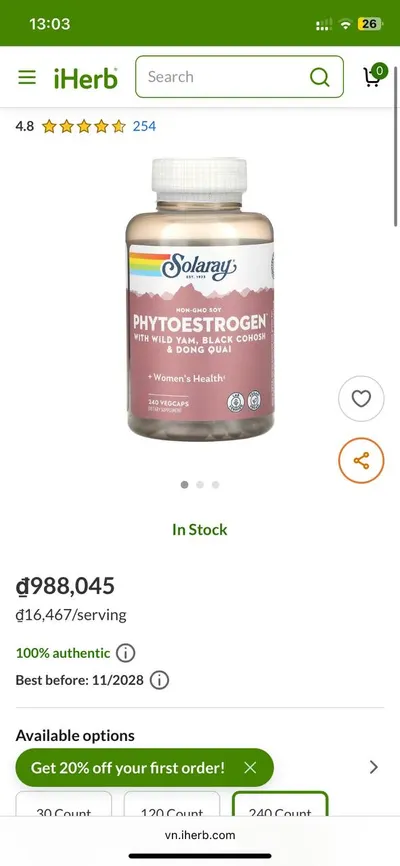Select the 30 Count option

point(64,804)
